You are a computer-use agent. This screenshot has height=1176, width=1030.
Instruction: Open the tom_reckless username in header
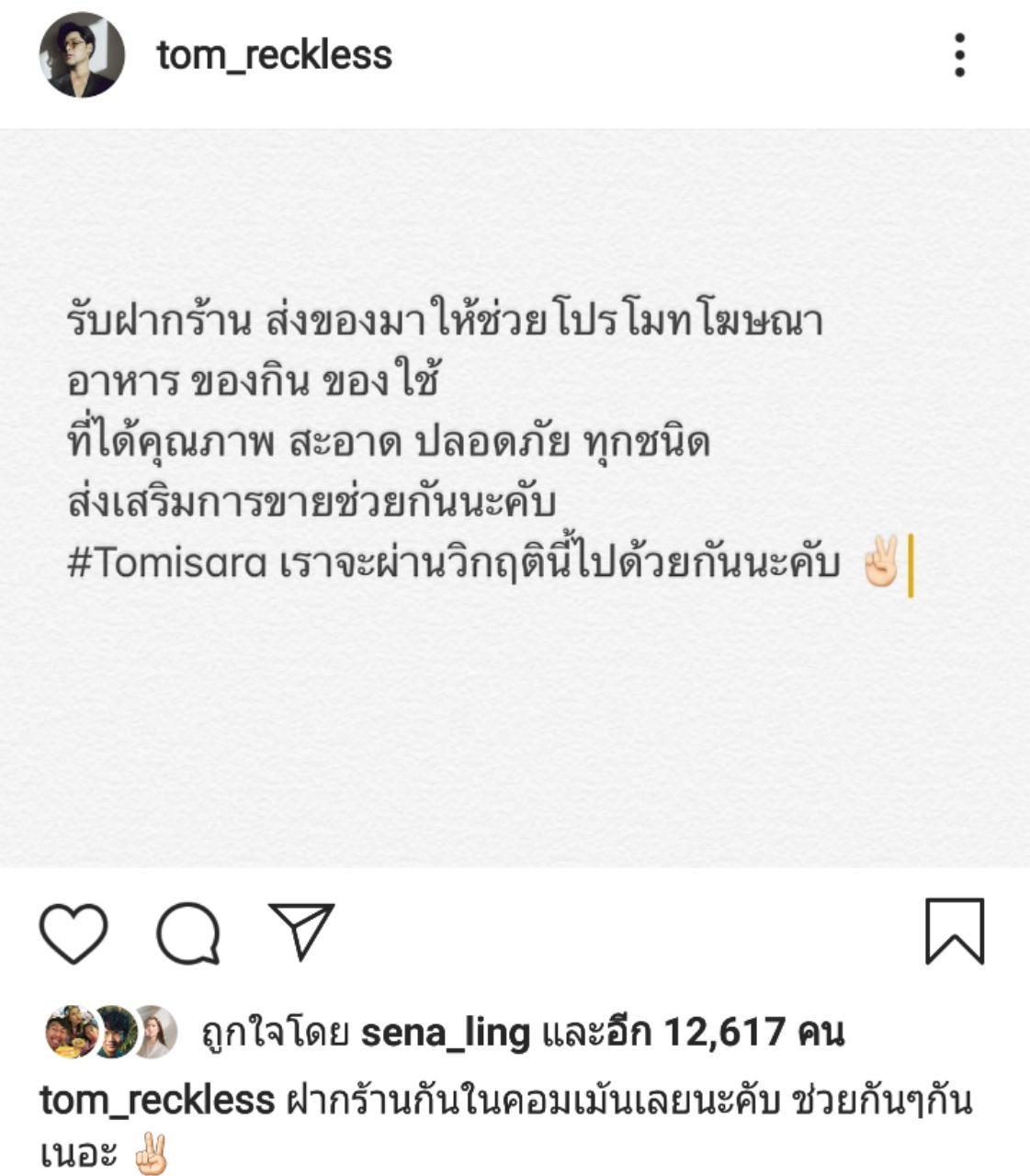(x=274, y=55)
